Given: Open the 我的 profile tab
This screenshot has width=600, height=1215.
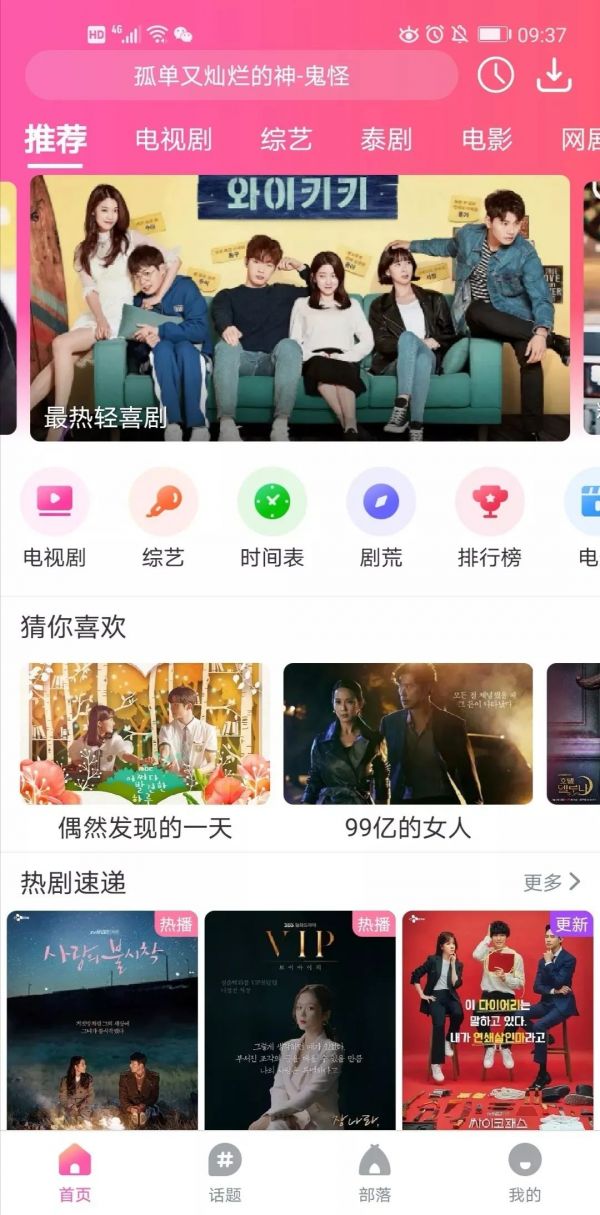Looking at the screenshot, I should click(525, 1174).
